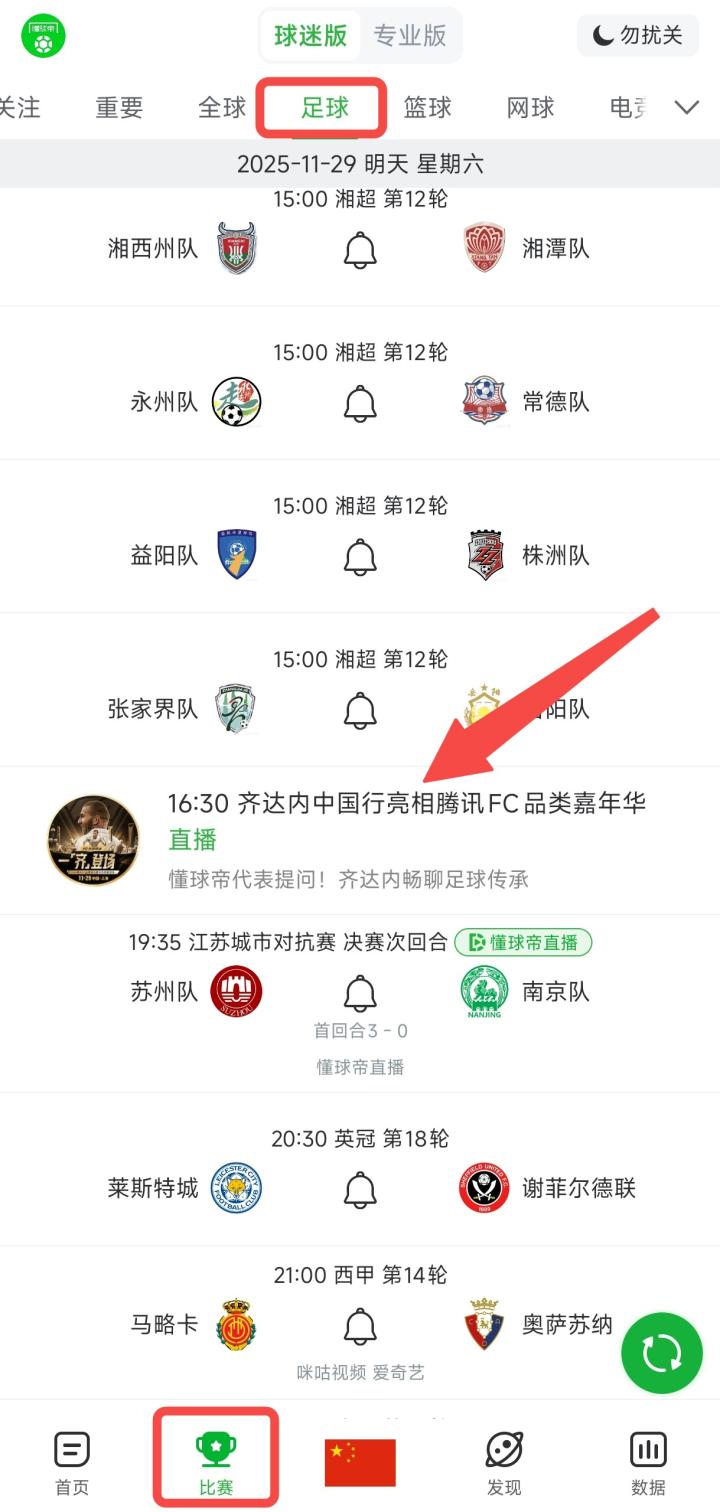This screenshot has height=1512, width=720.
Task: Open 齐达内中国行 live broadcast entry
Action: coord(406,803)
